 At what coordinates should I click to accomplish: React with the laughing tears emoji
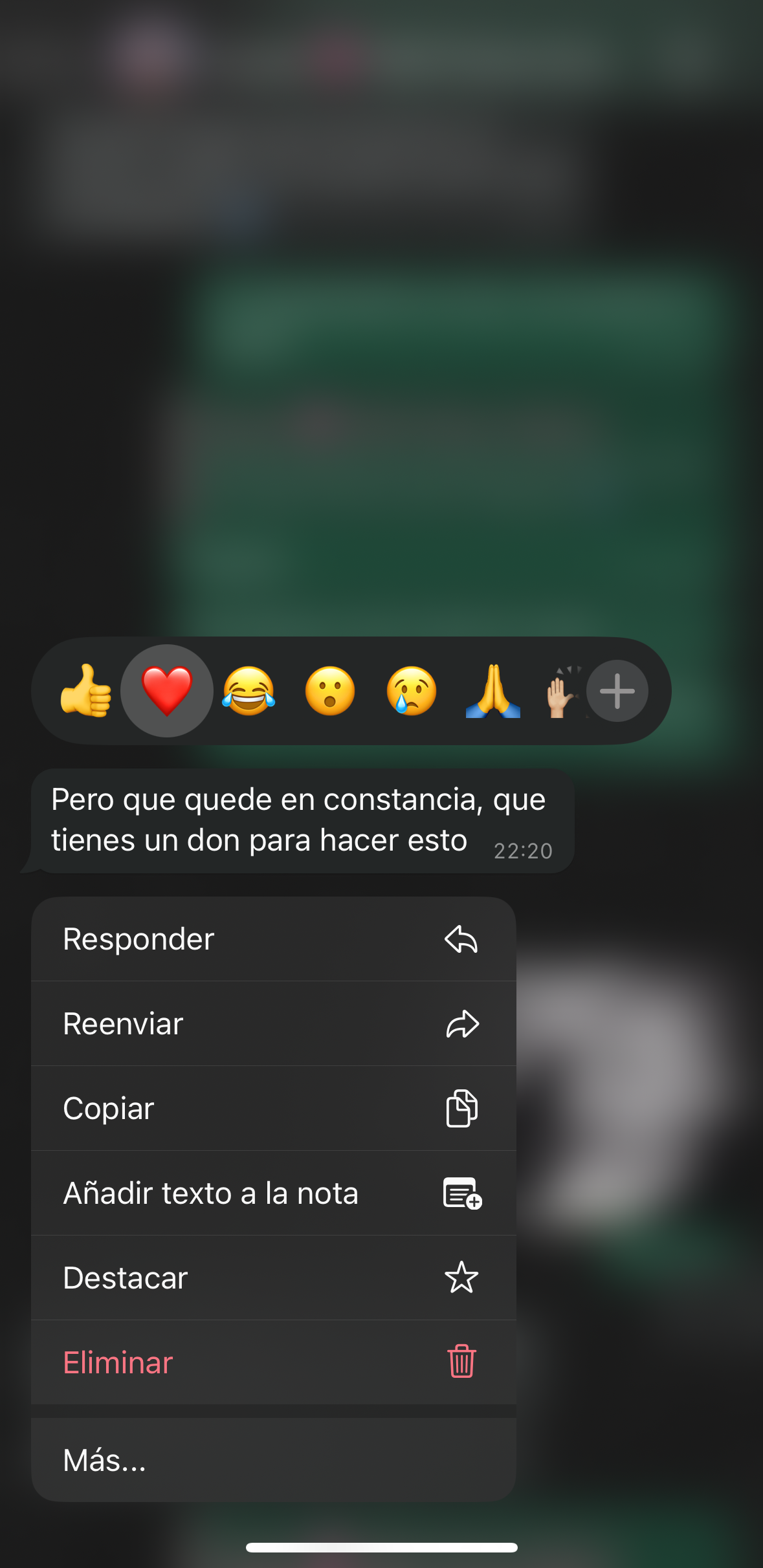249,691
